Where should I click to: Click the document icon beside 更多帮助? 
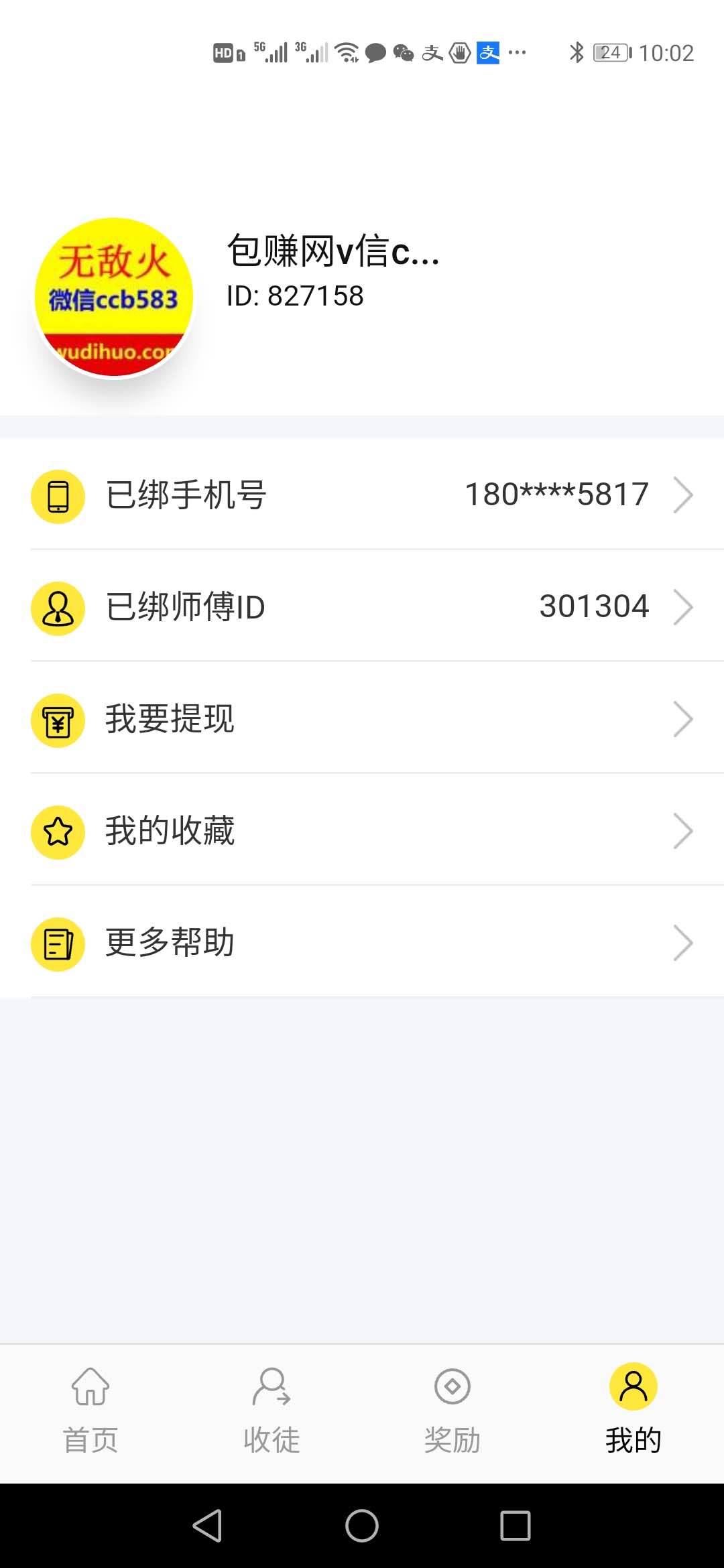pyautogui.click(x=58, y=943)
